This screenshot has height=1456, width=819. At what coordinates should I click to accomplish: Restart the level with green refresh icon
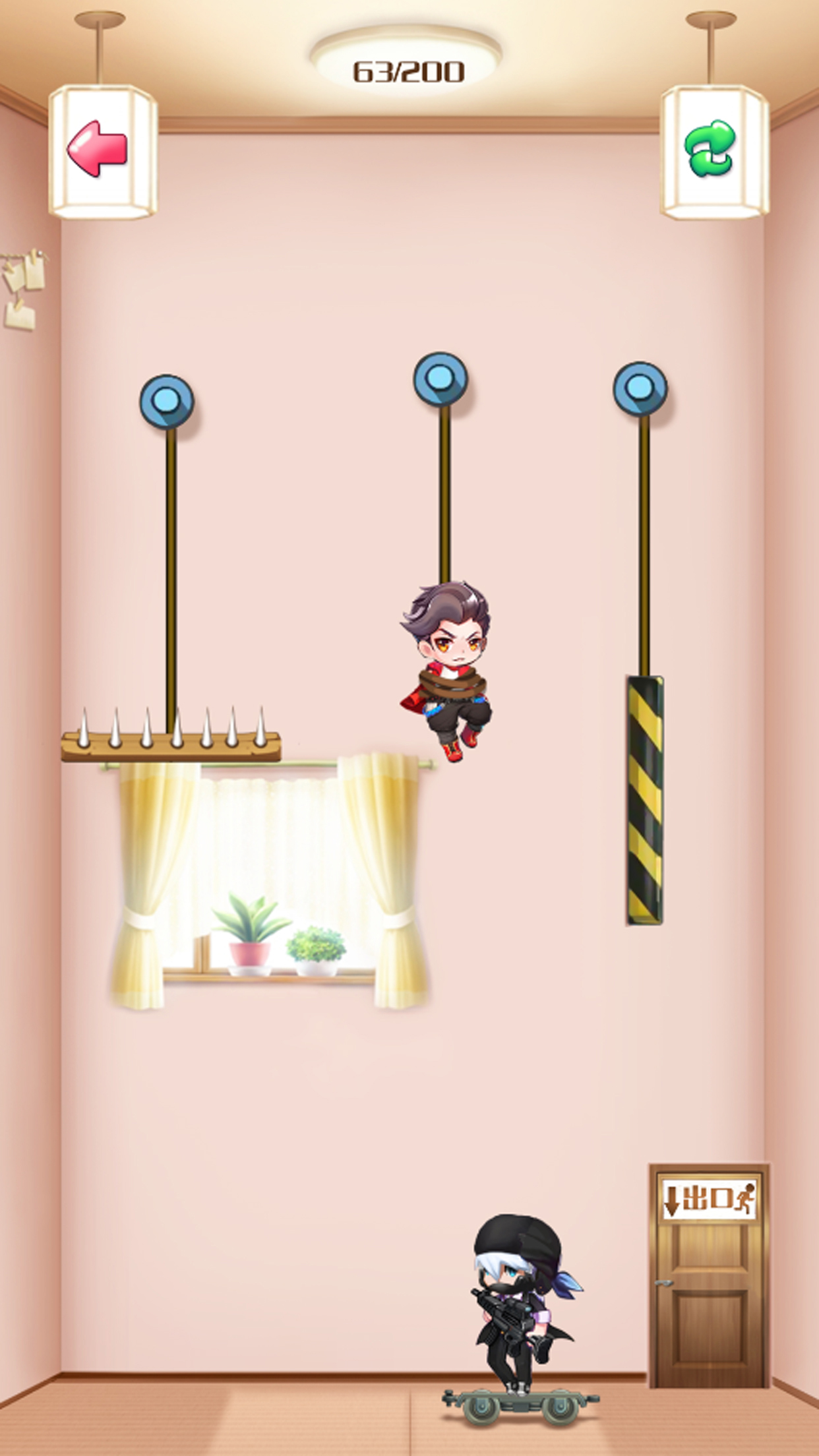coord(710,148)
